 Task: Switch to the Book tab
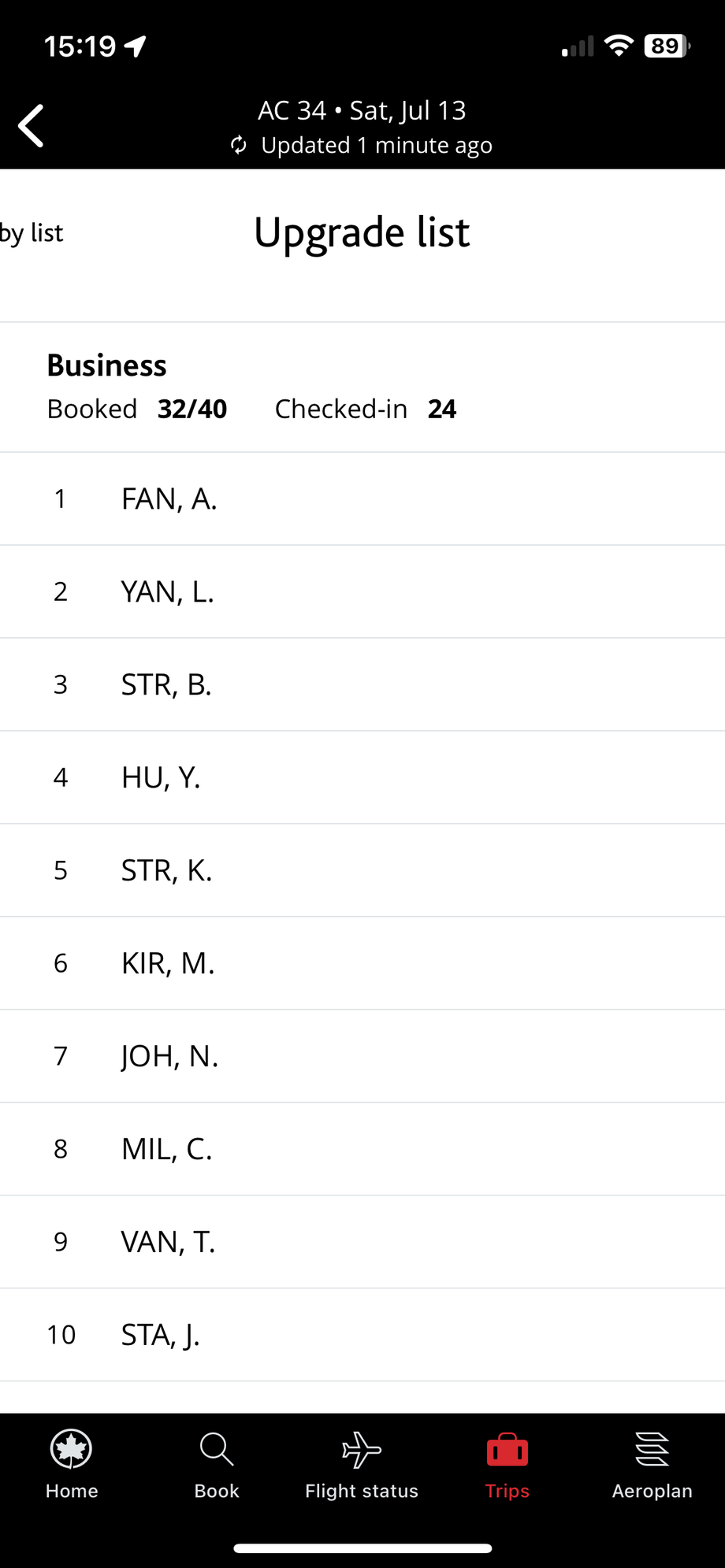tap(217, 1465)
